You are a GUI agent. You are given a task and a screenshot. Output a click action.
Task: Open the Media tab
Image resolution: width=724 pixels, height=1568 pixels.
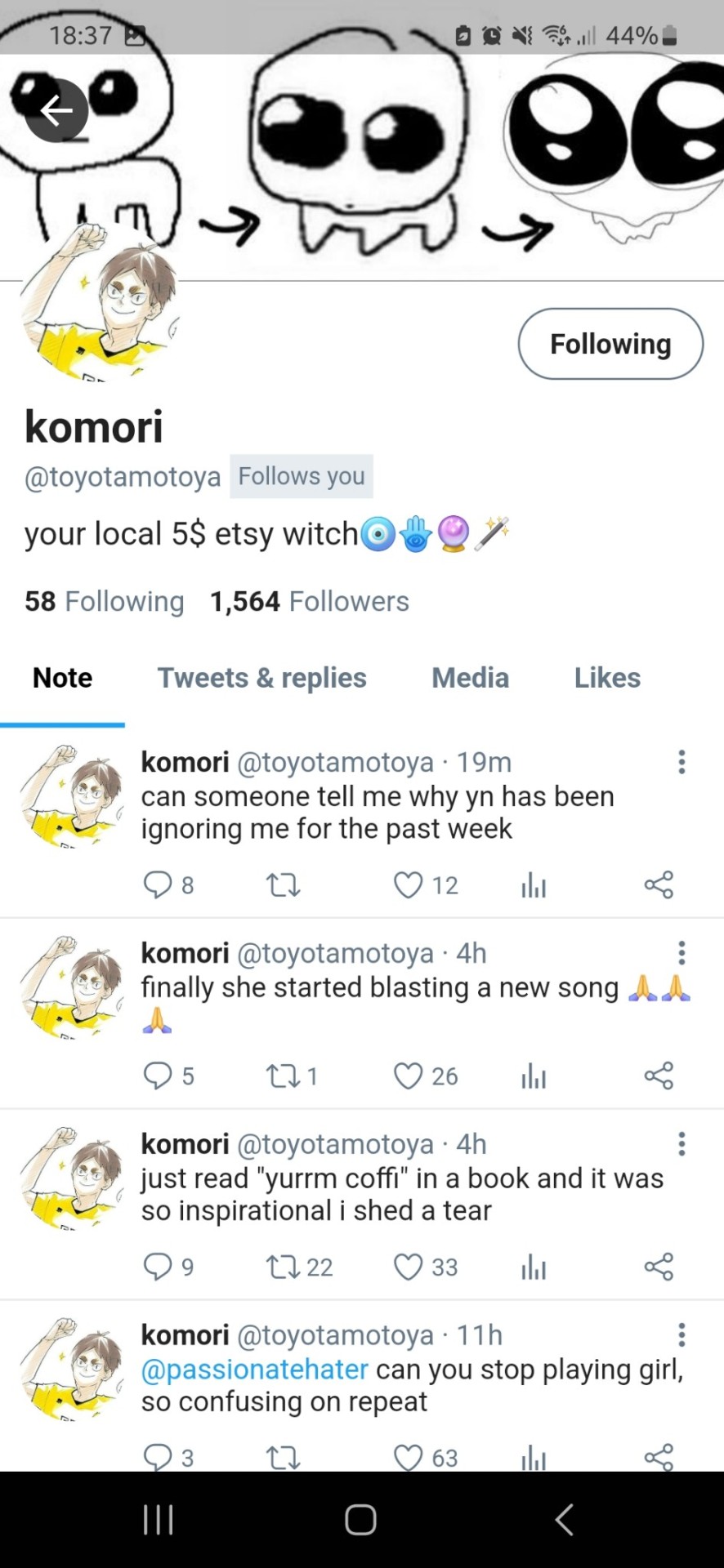point(470,678)
